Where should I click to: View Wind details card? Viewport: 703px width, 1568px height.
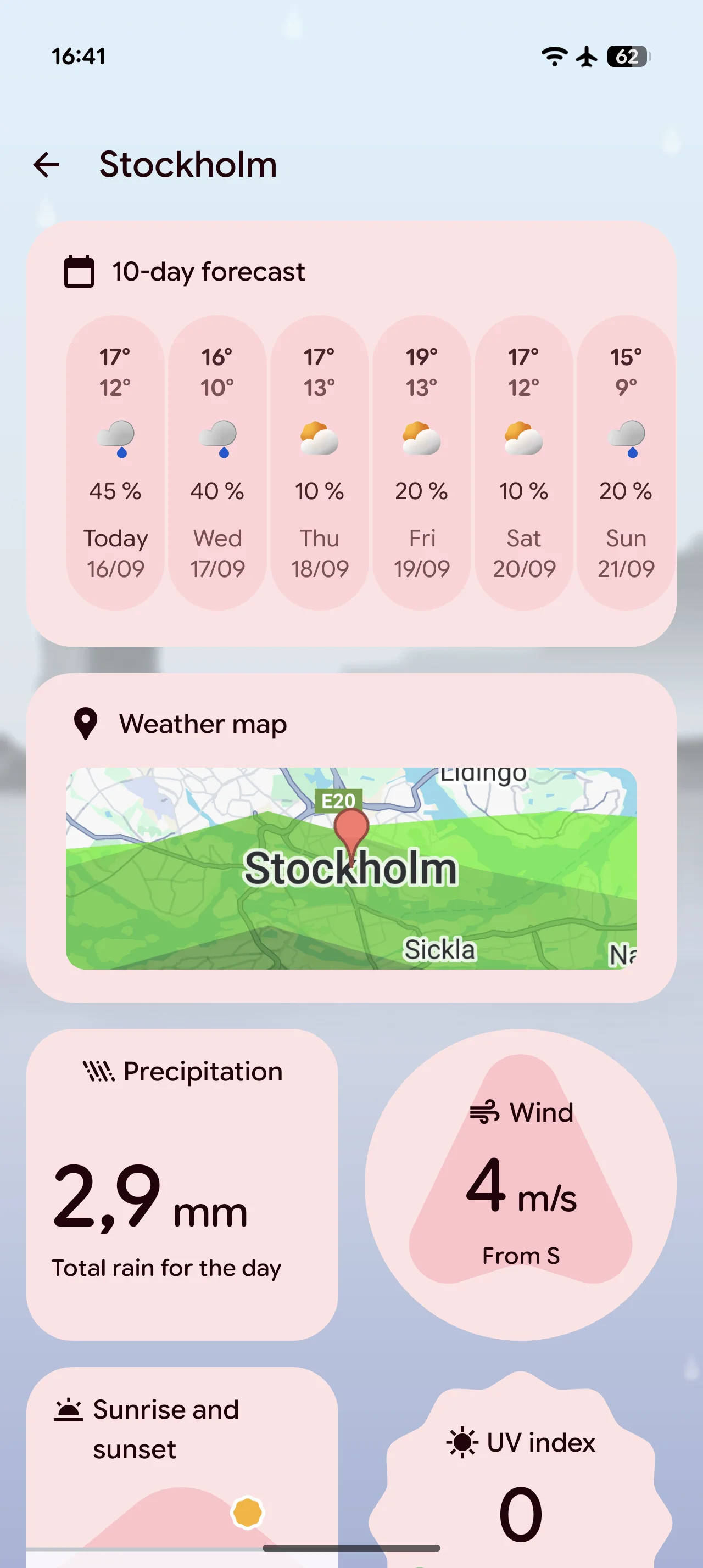(521, 1185)
